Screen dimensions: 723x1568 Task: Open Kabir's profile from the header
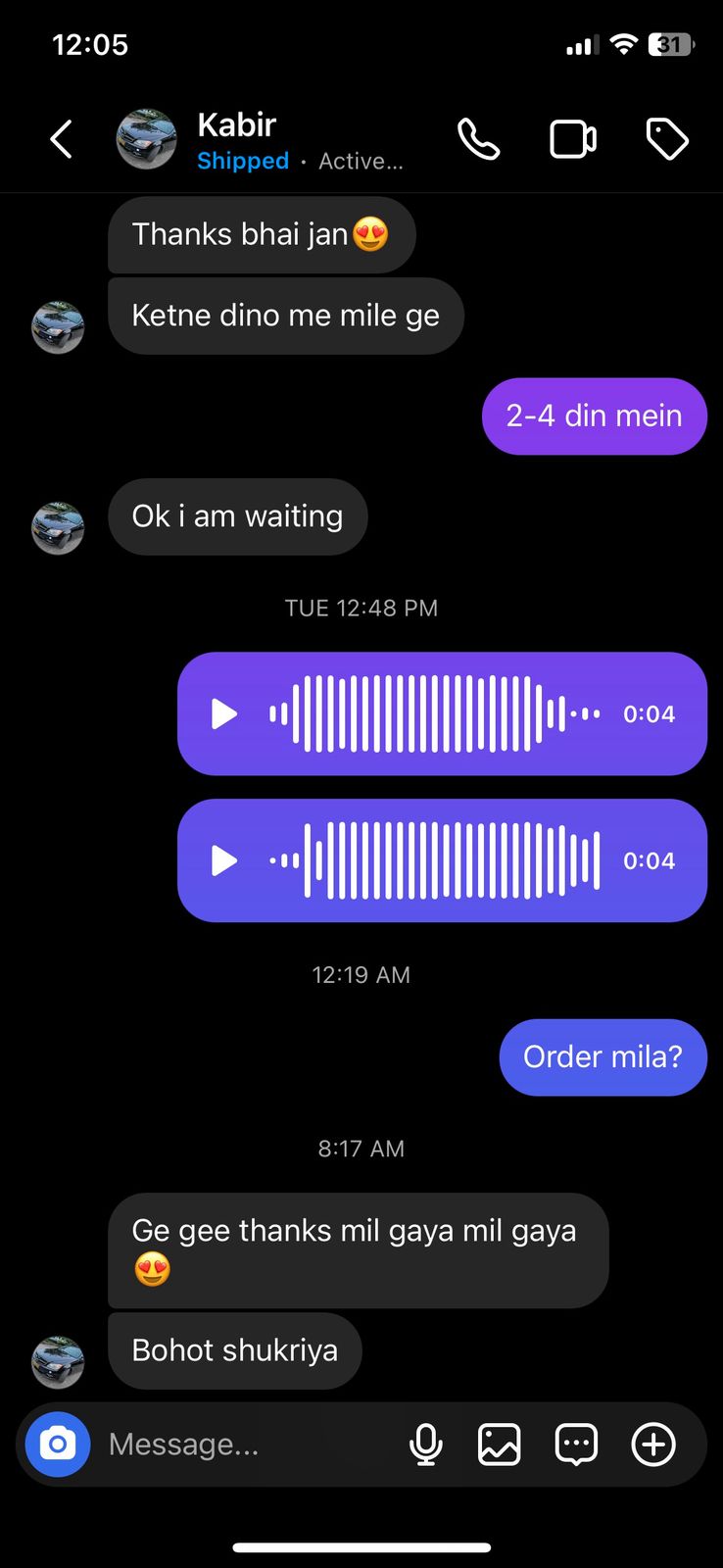(236, 125)
